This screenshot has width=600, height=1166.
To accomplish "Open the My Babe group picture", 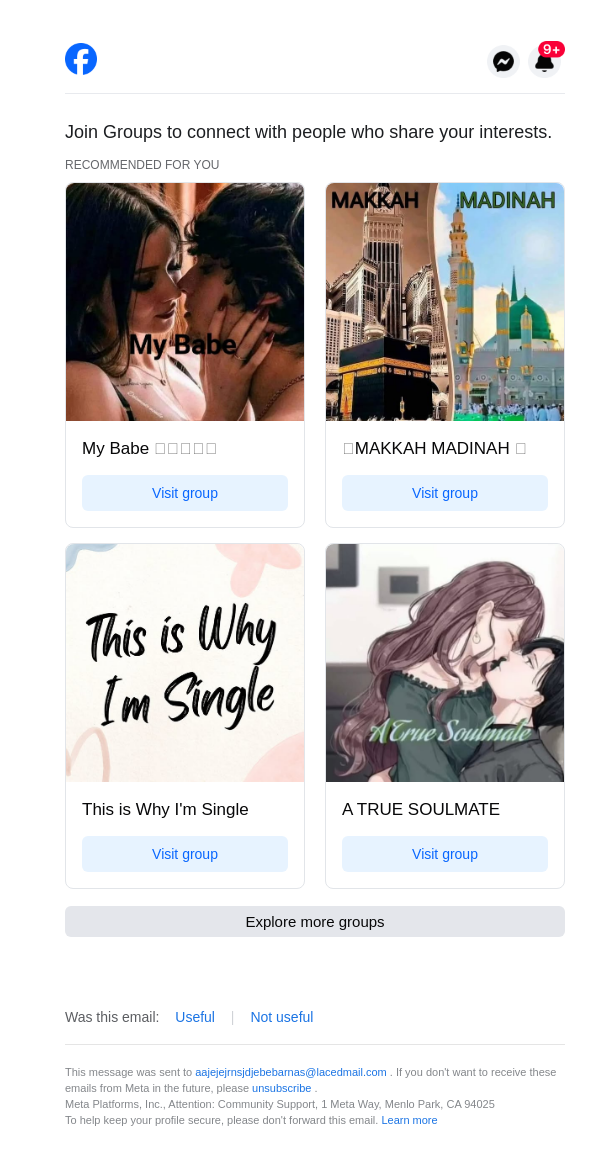I will (185, 302).
